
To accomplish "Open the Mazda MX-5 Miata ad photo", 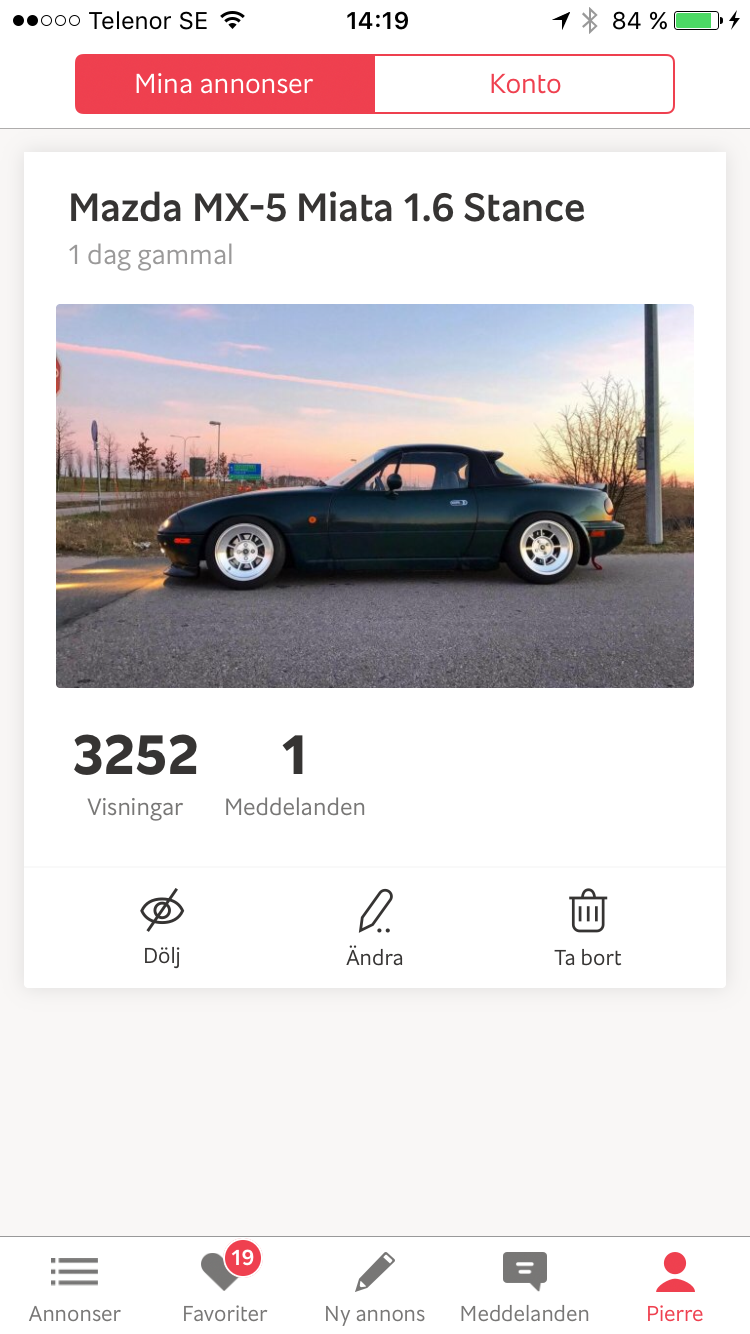I will [375, 496].
